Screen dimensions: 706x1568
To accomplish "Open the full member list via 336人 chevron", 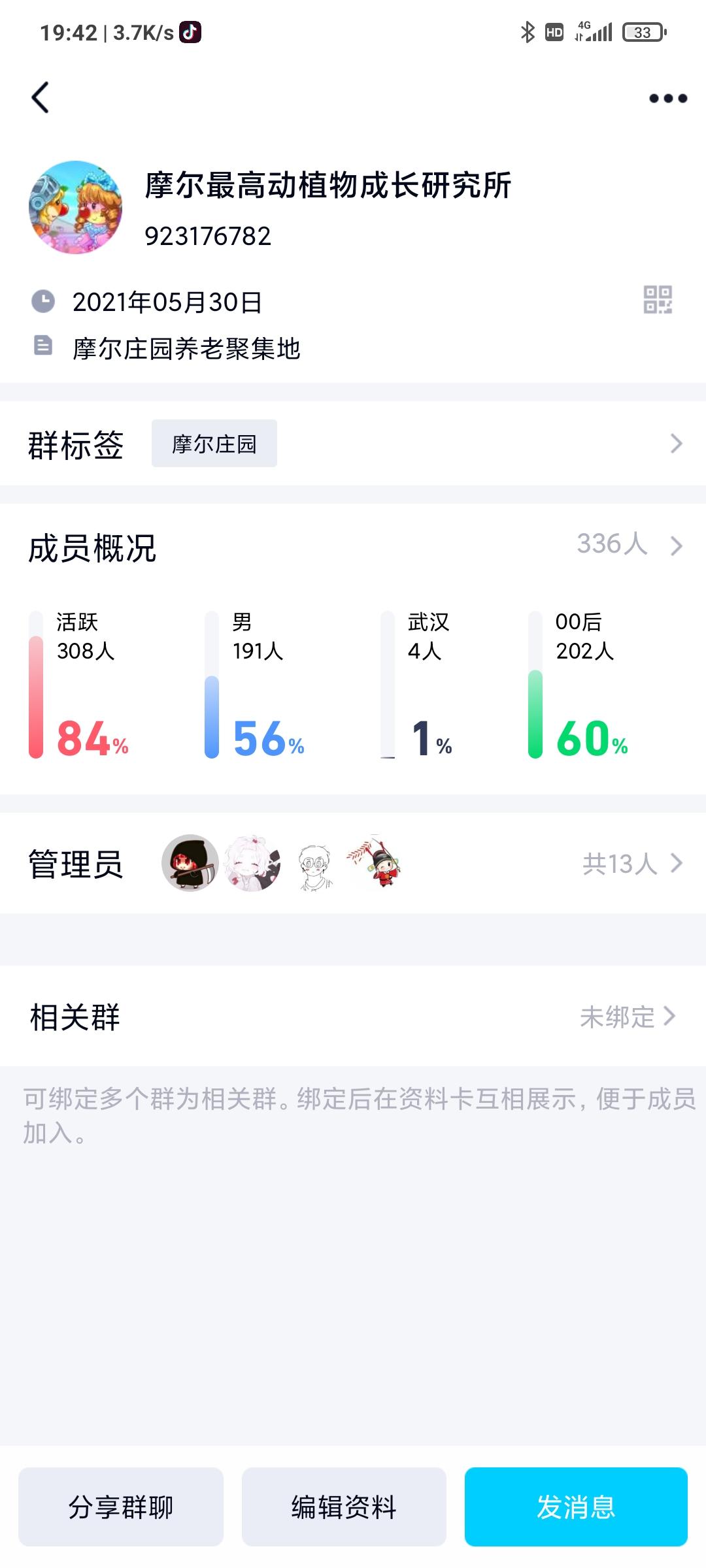I will [x=677, y=546].
